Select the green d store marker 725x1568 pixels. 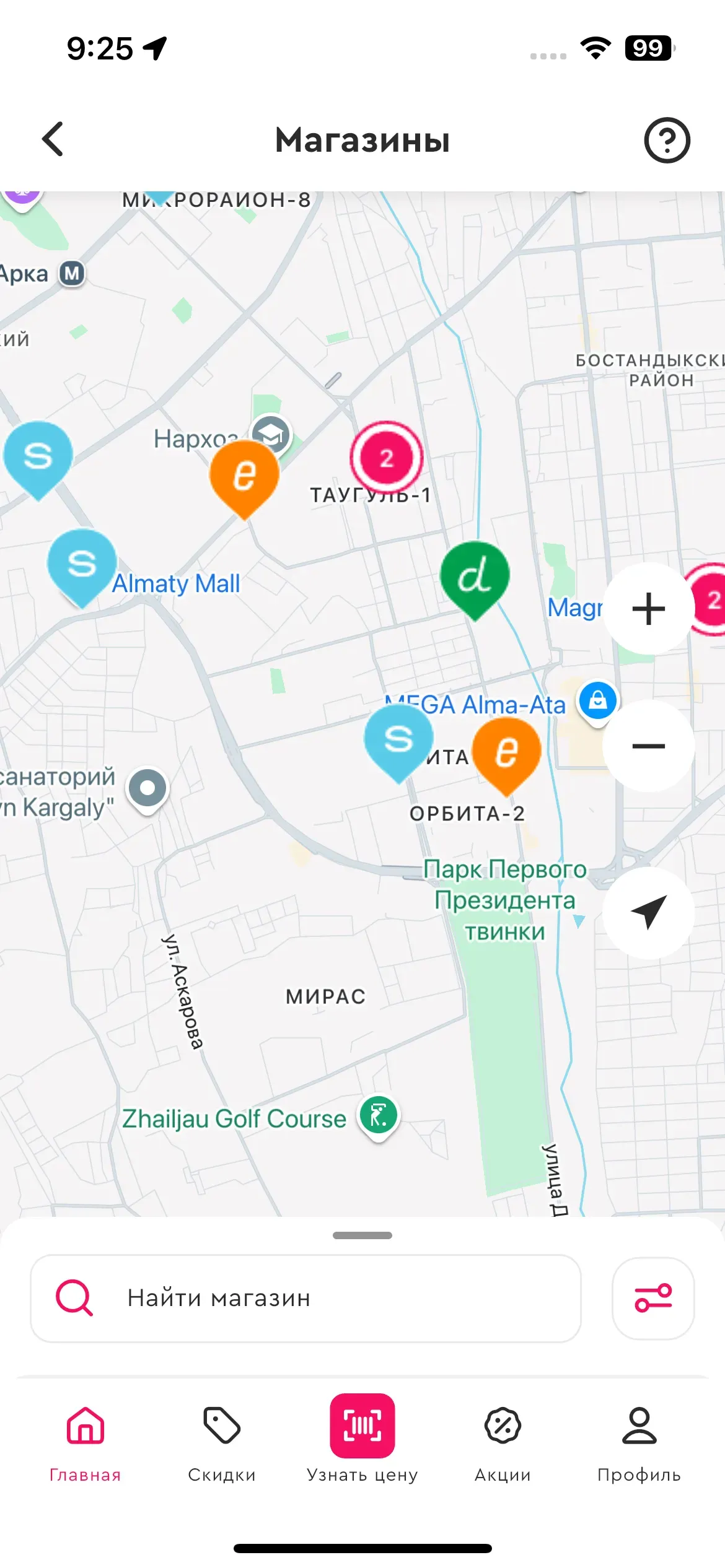tap(475, 576)
